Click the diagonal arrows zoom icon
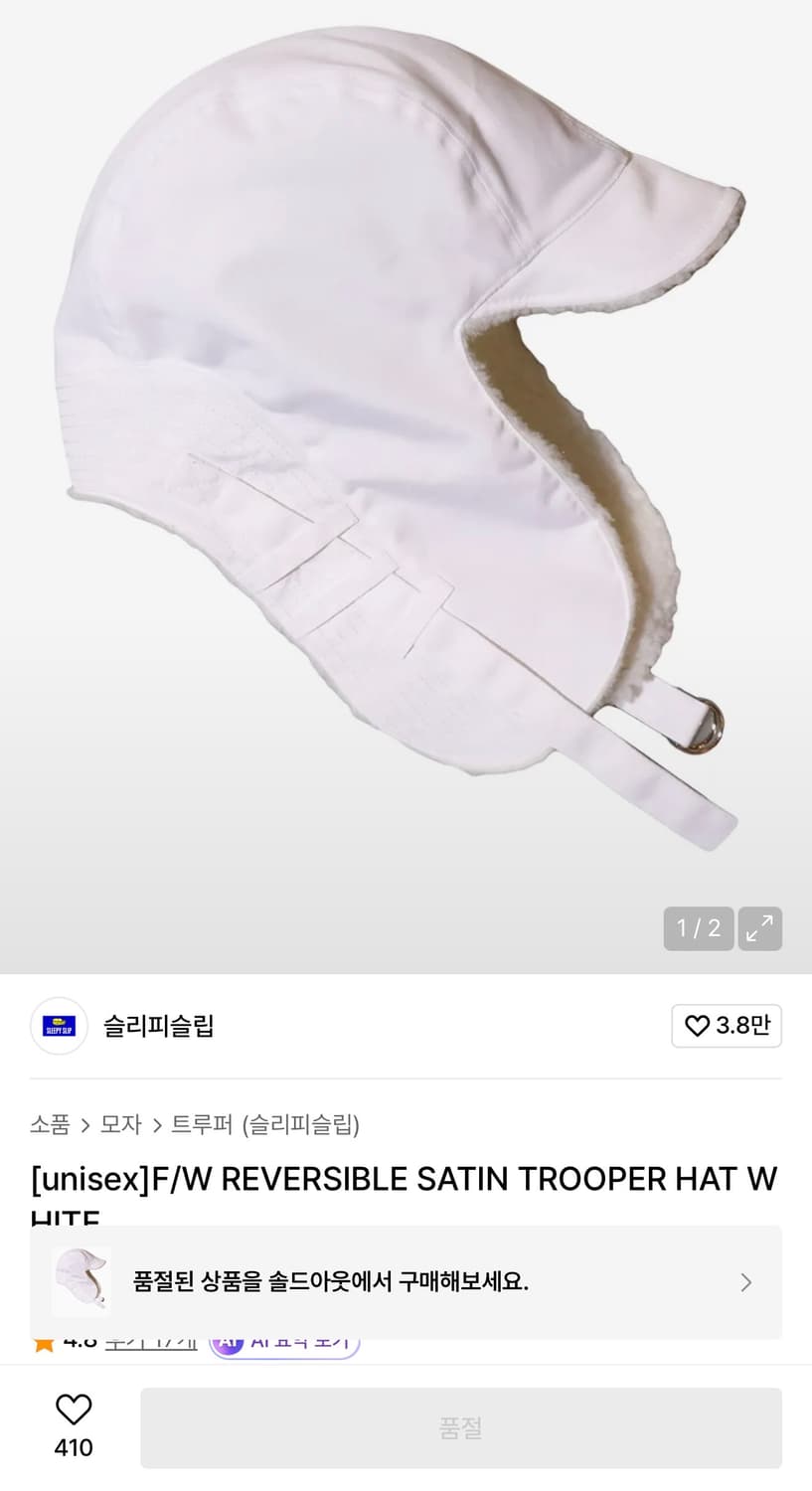812x1491 pixels. (759, 927)
